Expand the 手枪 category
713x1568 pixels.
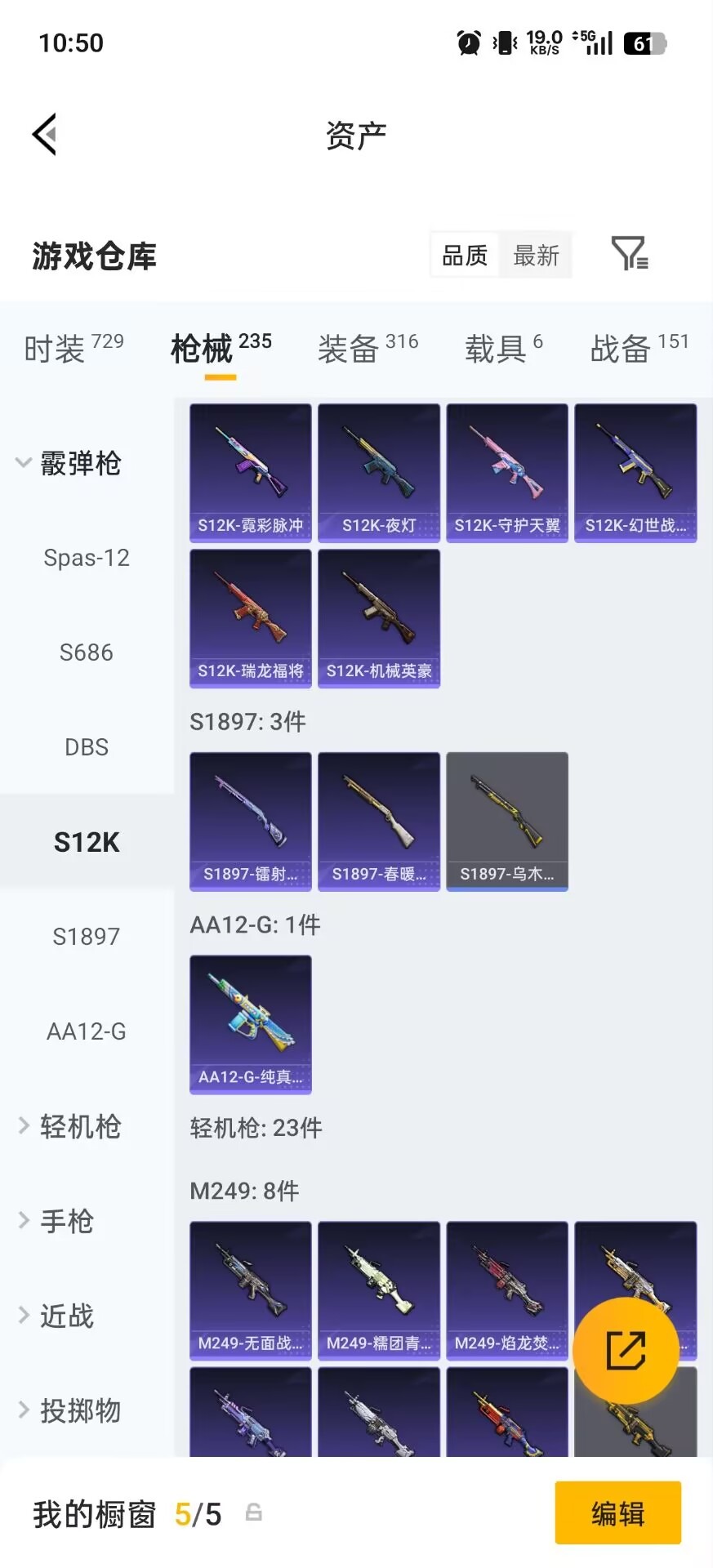pos(65,1222)
